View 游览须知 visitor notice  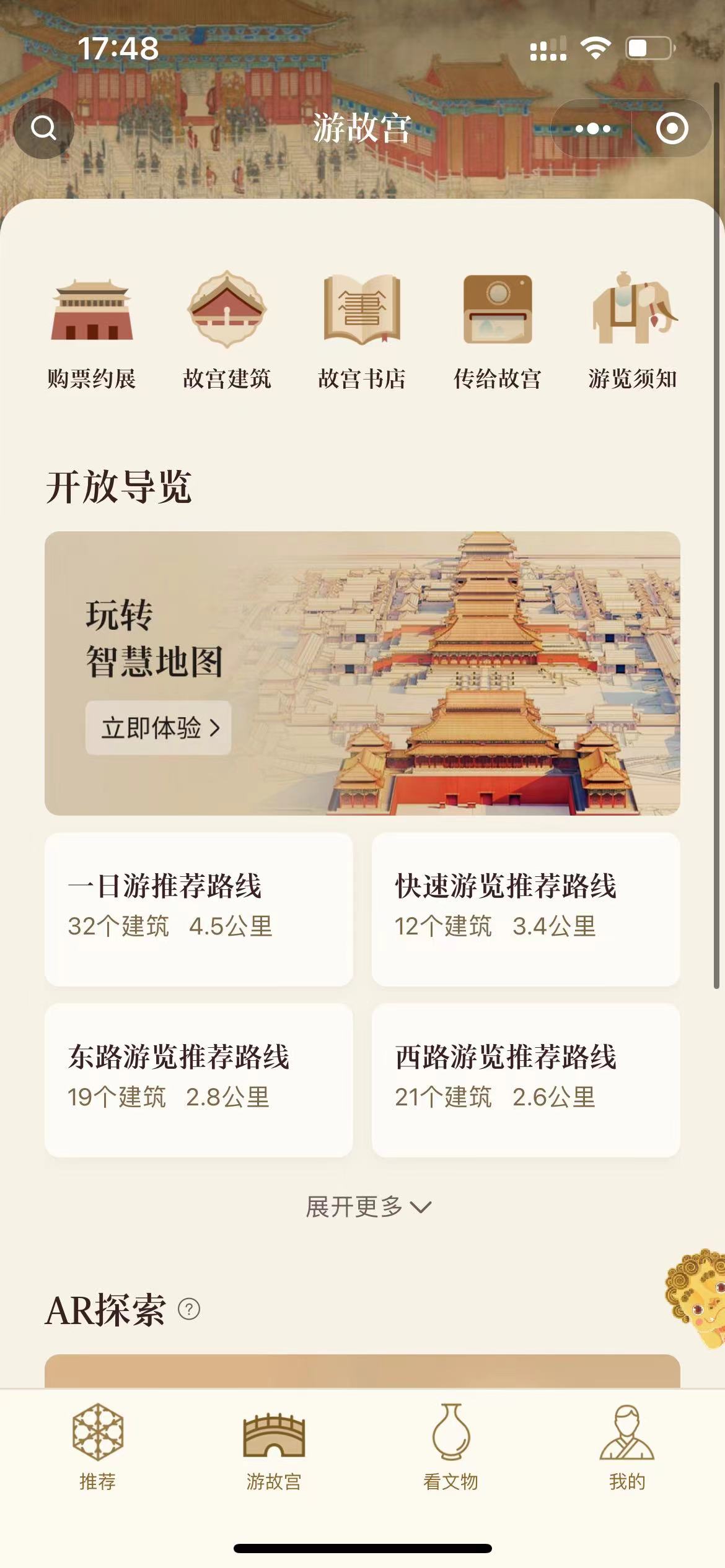pos(632,331)
